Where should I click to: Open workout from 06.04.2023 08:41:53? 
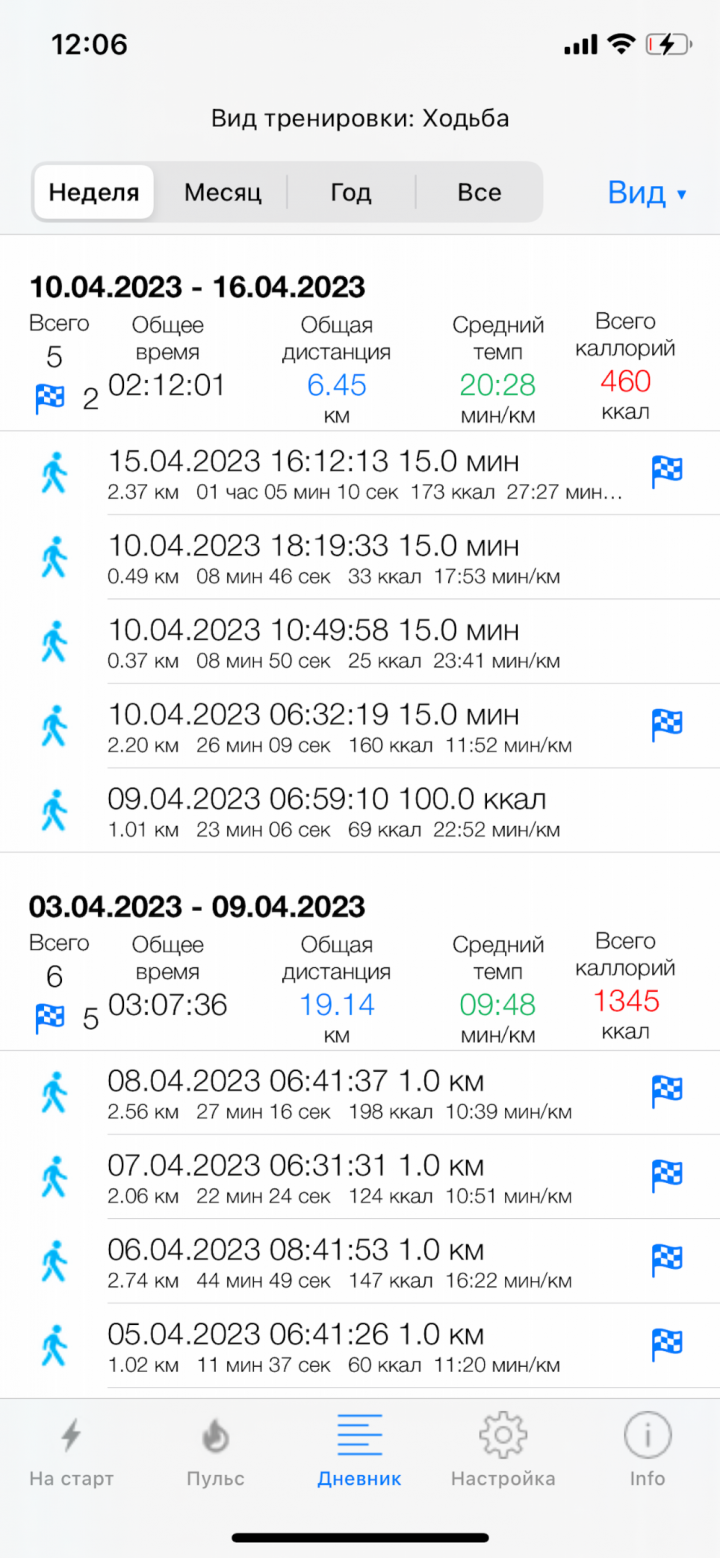[360, 1262]
